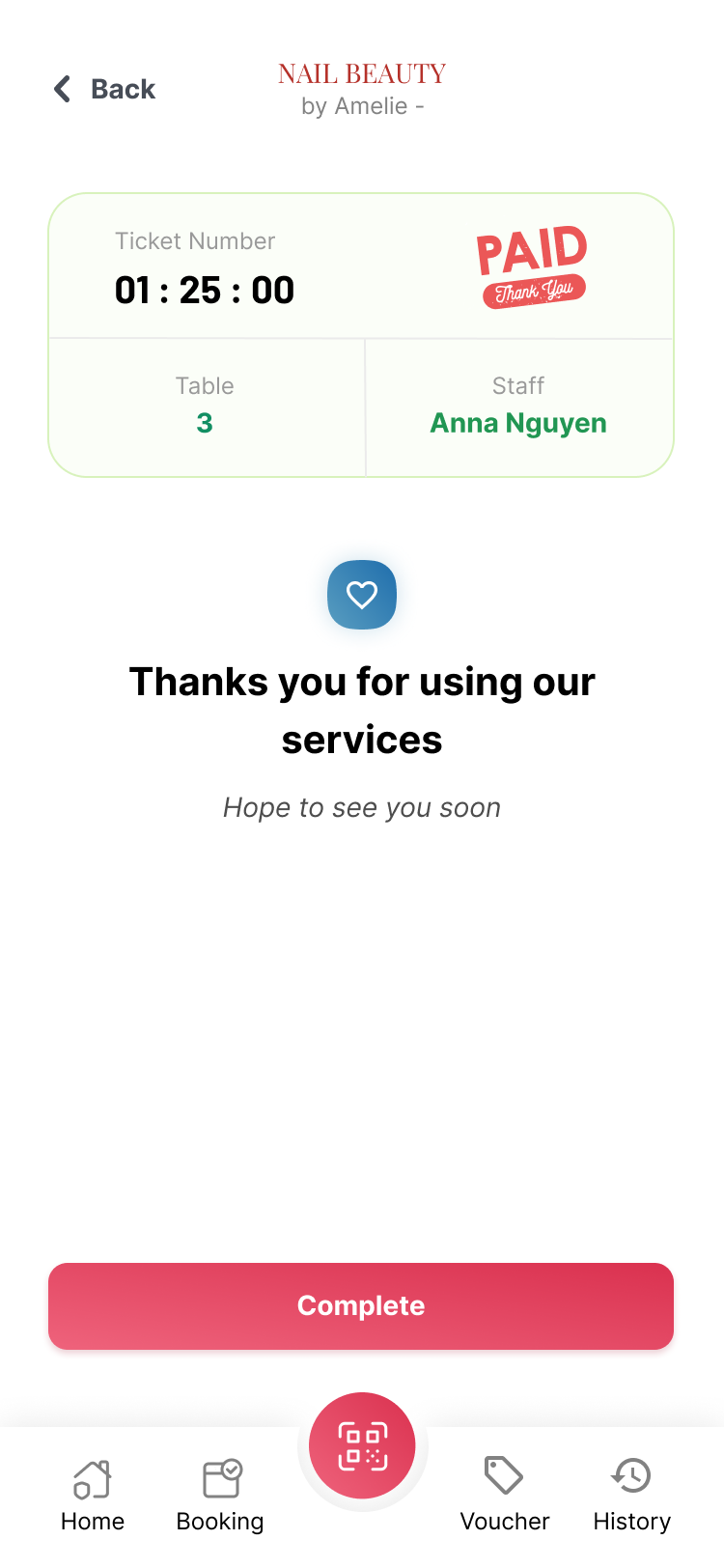View the History tab
This screenshot has width=724, height=1568.
click(631, 1495)
